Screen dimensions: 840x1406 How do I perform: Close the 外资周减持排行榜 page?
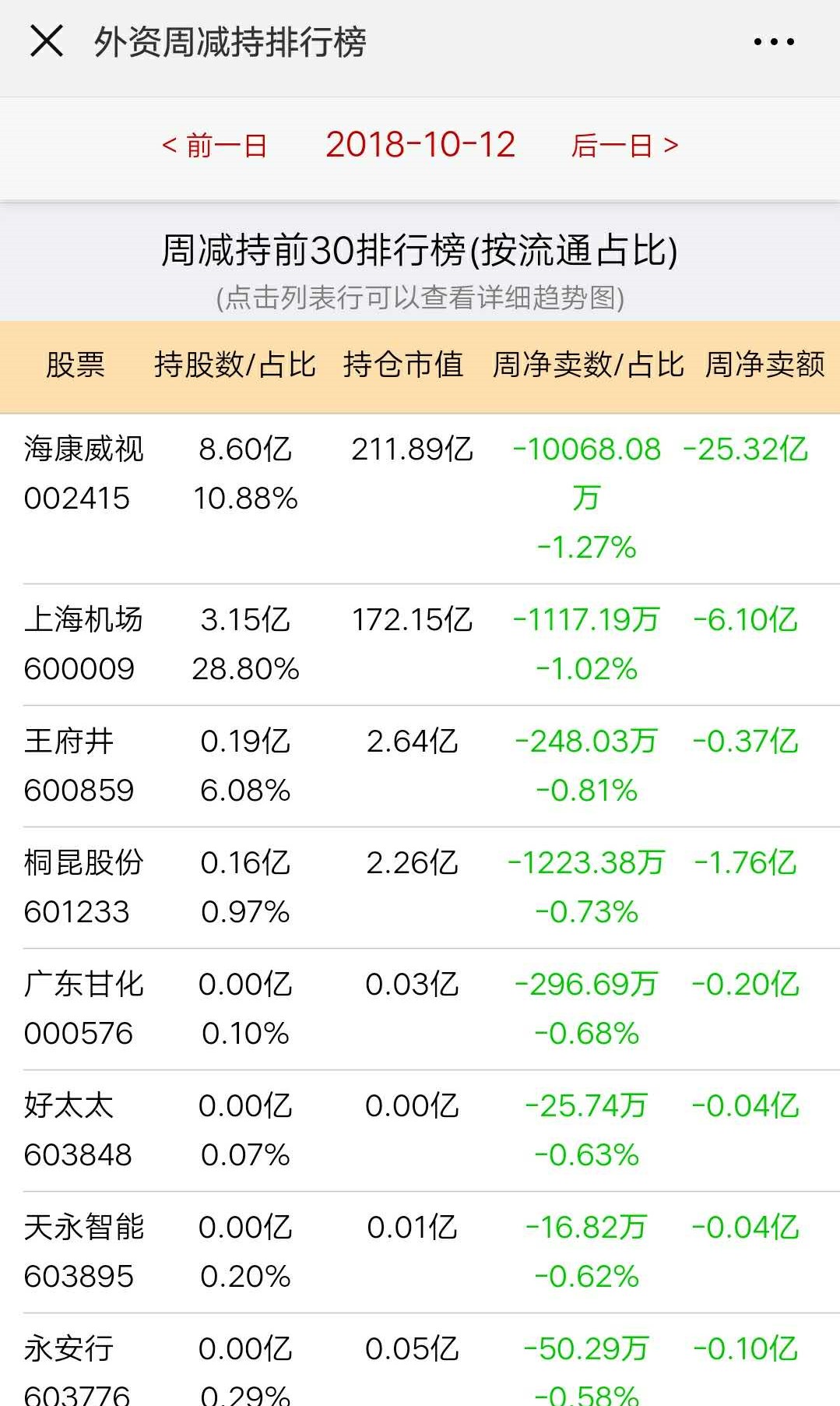(x=46, y=41)
